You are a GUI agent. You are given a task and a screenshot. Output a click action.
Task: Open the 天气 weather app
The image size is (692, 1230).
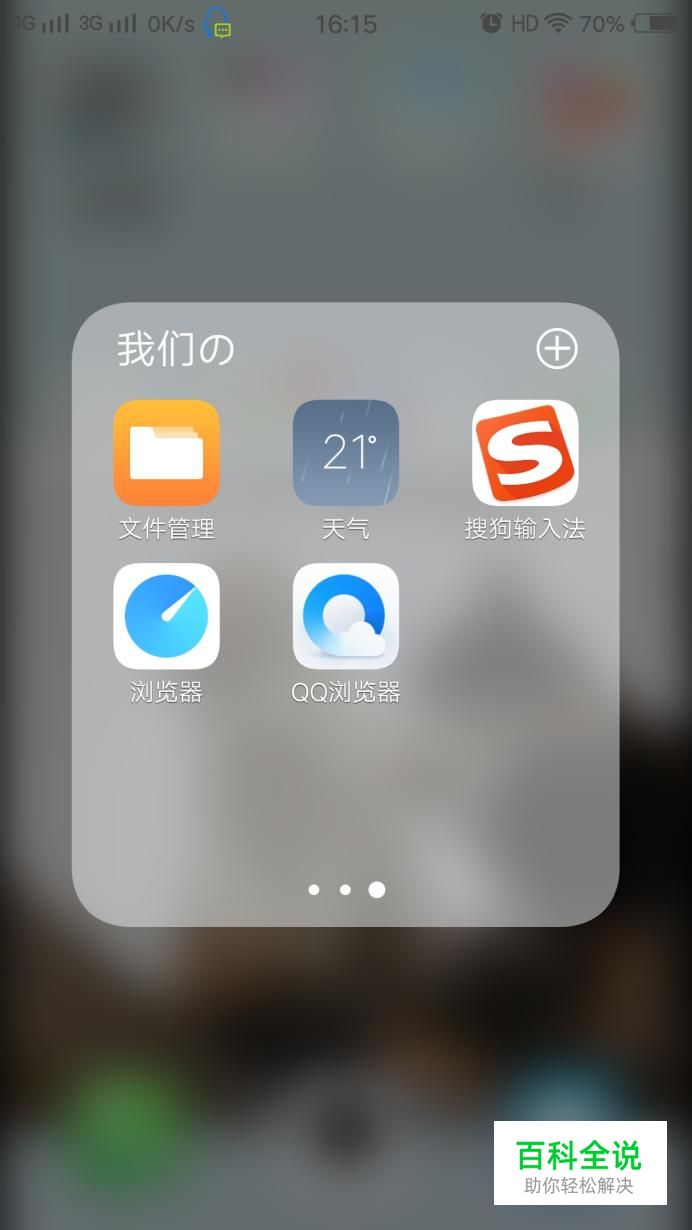click(x=345, y=453)
